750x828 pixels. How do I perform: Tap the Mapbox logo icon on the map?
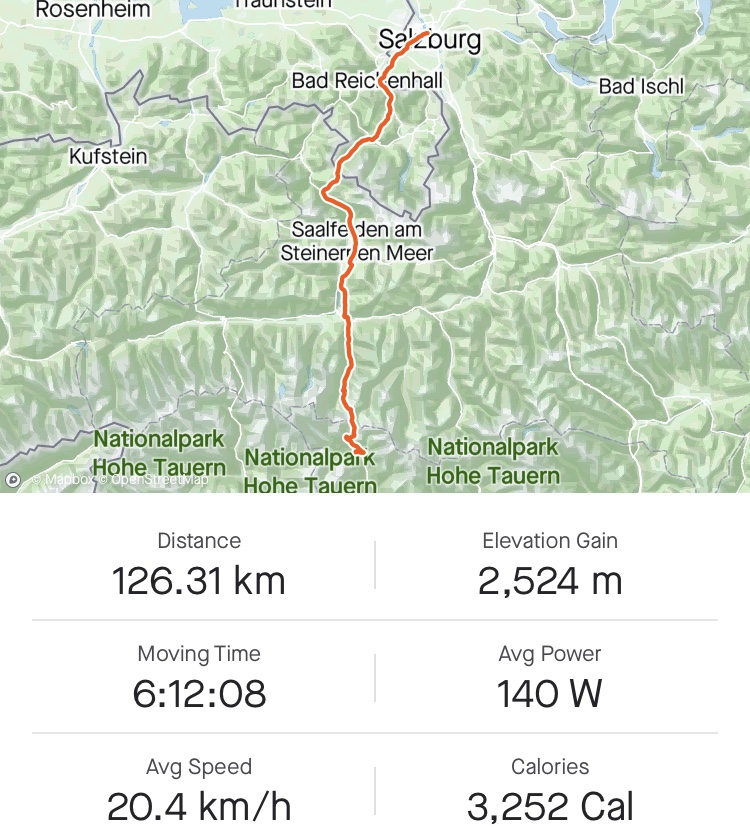[x=13, y=480]
